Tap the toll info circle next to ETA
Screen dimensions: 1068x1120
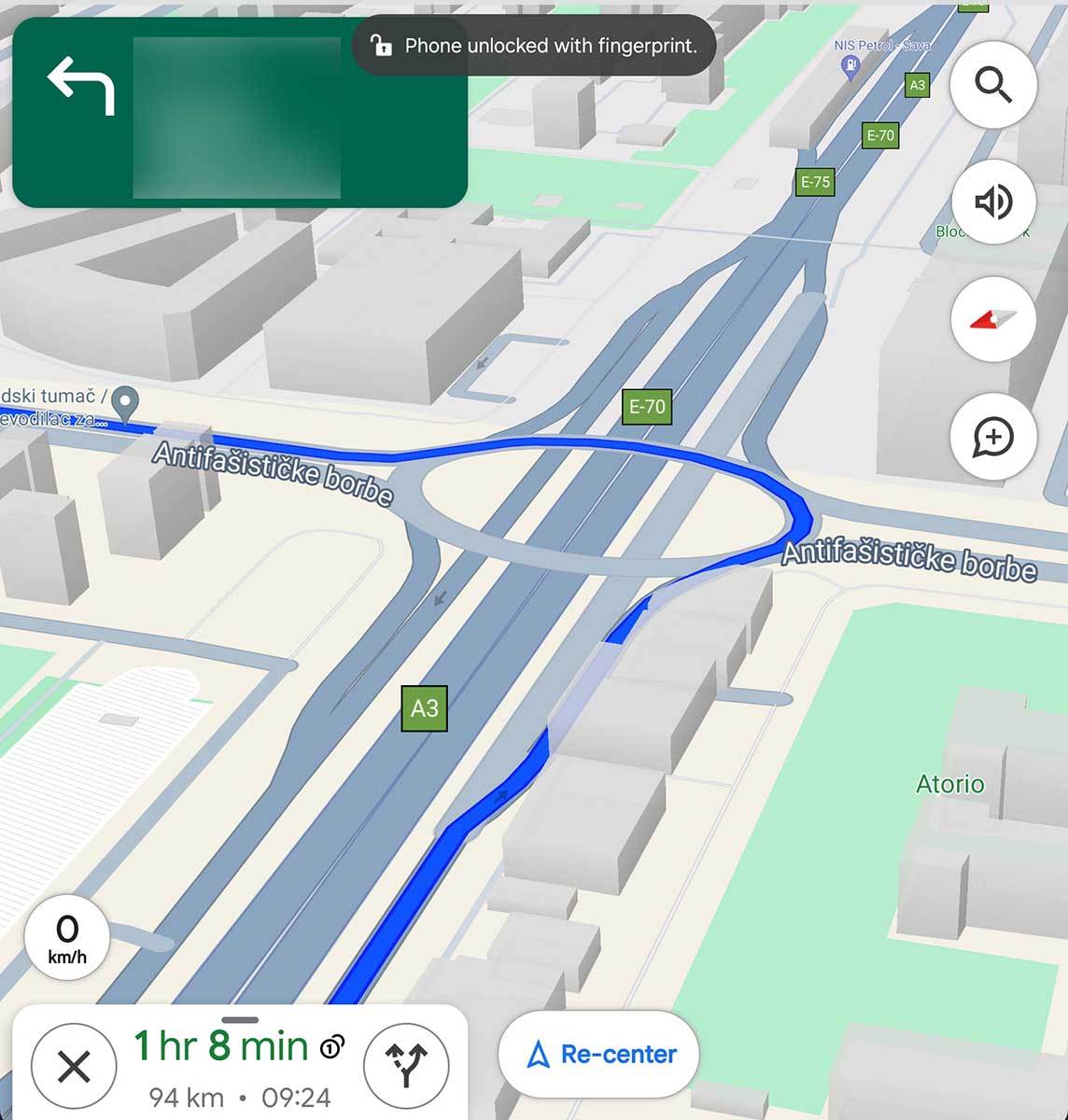pyautogui.click(x=330, y=1046)
